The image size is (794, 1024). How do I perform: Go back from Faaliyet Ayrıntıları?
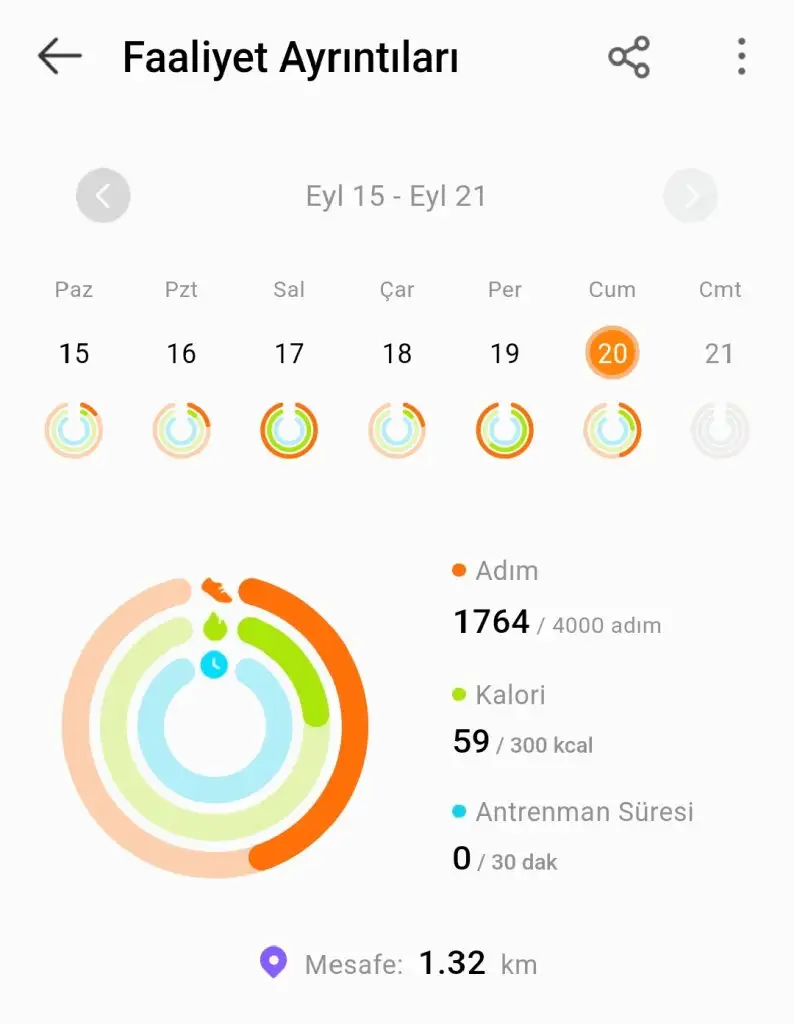[59, 56]
